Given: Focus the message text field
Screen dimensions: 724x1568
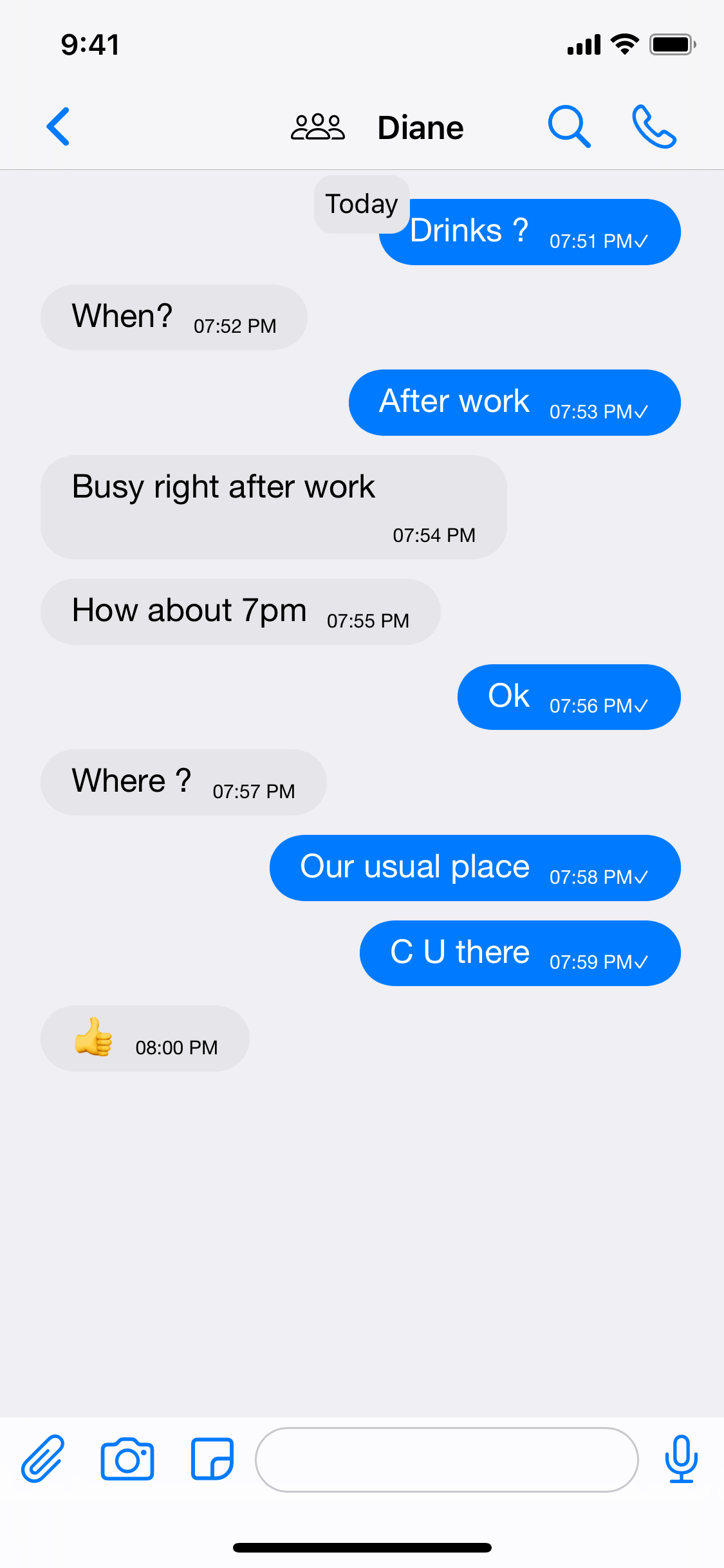Looking at the screenshot, I should click(x=447, y=1459).
